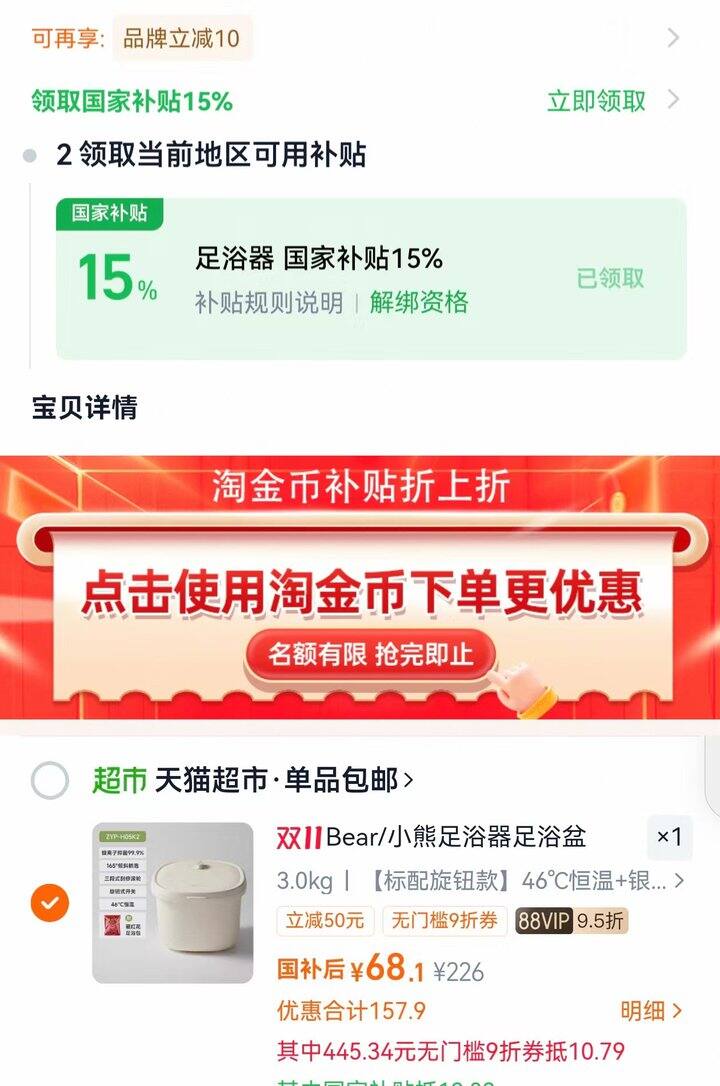Tap the 已领取 status on the subsidy card

tap(610, 279)
